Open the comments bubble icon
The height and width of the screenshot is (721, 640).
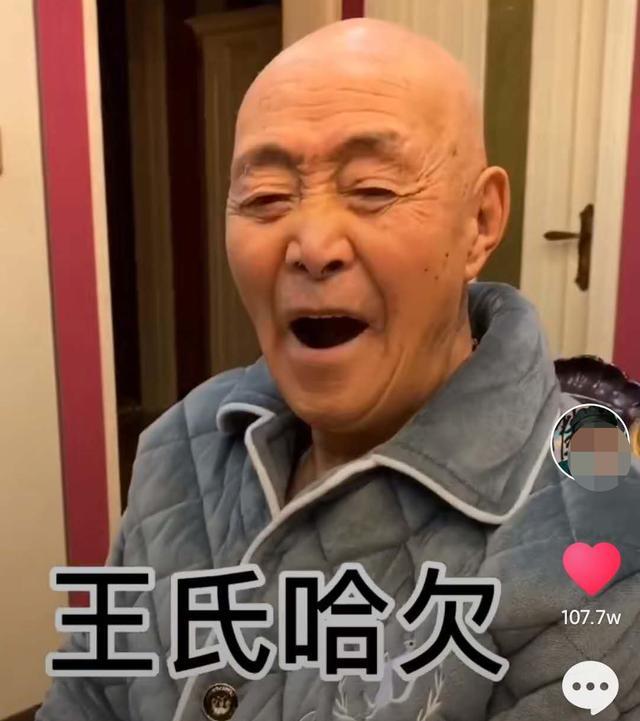click(590, 688)
